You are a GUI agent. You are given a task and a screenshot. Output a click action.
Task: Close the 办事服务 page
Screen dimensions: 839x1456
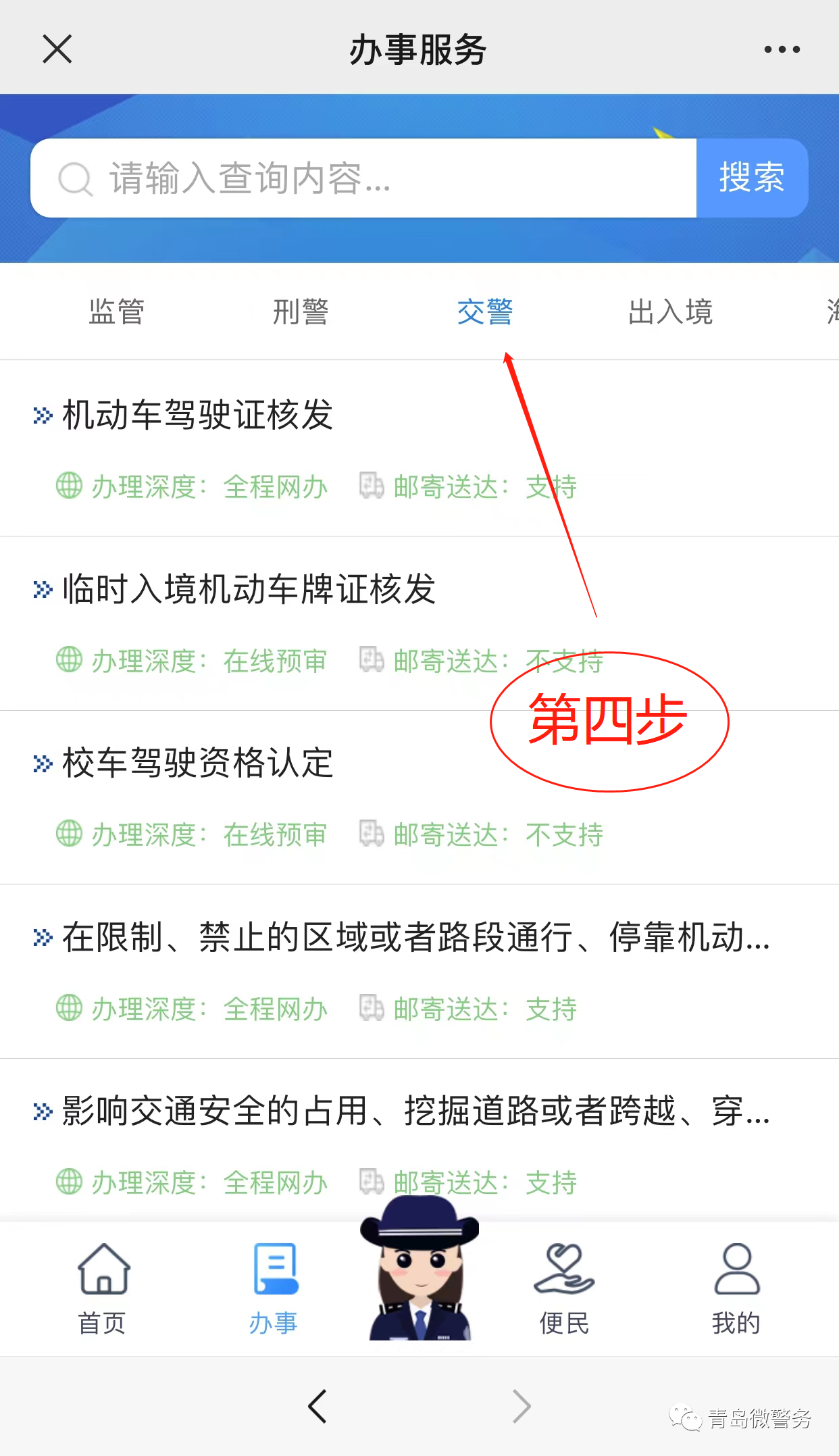click(x=57, y=49)
